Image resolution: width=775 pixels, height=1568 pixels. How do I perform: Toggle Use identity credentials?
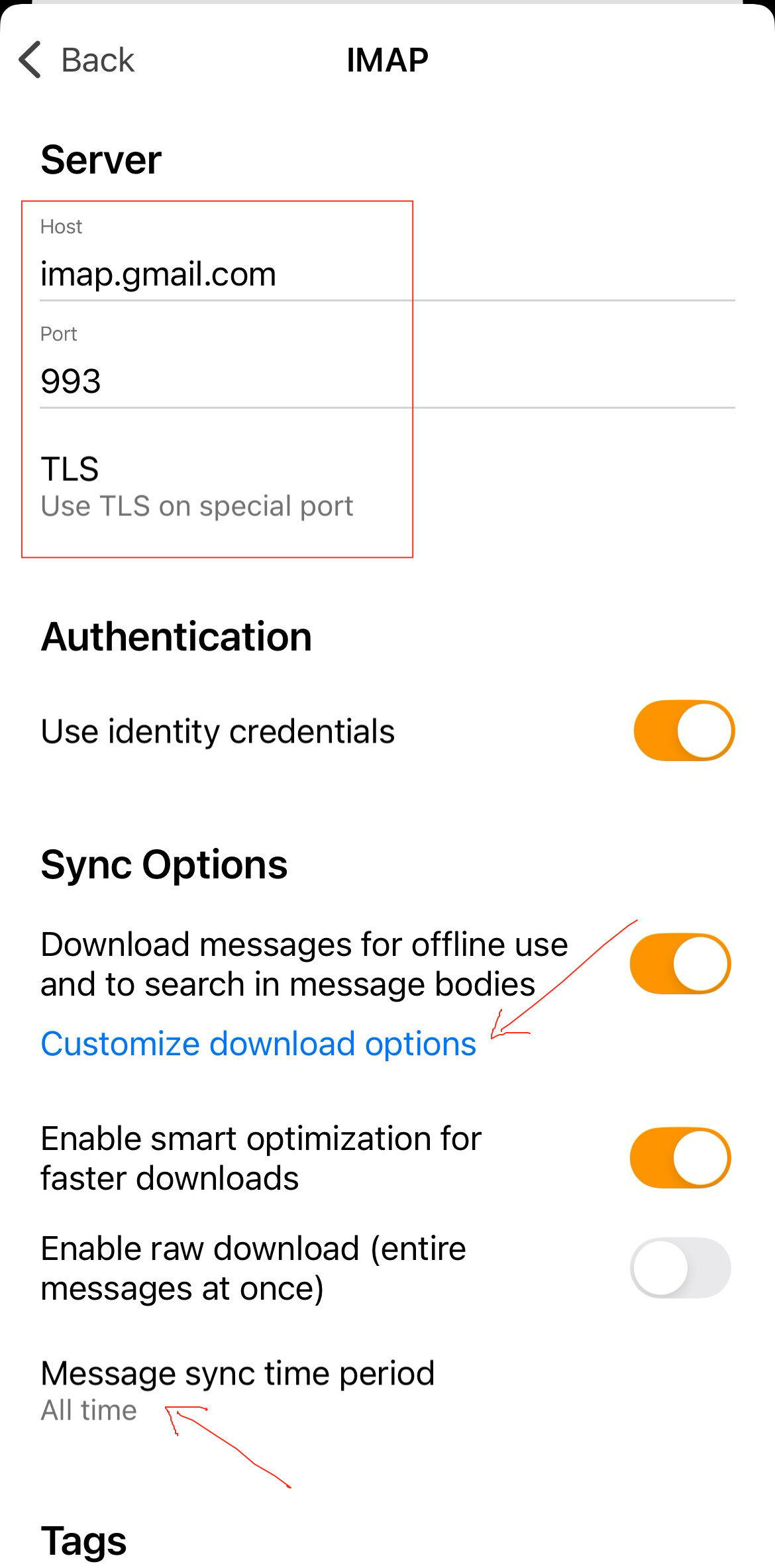coord(684,731)
